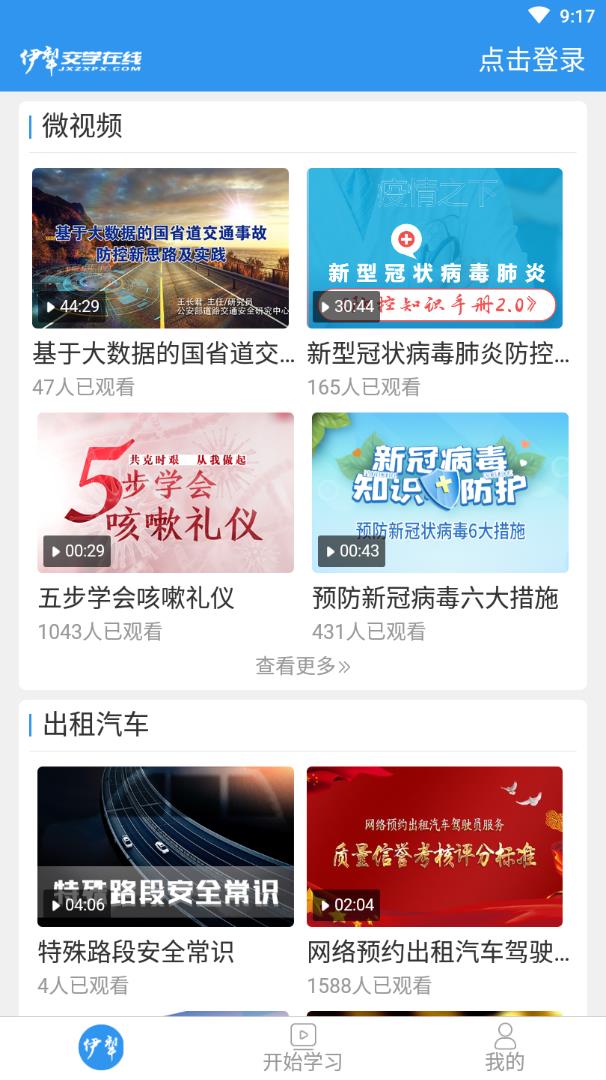Play 网络预约出租汽车驾驶 video
The image size is (606, 1080).
coord(435,846)
